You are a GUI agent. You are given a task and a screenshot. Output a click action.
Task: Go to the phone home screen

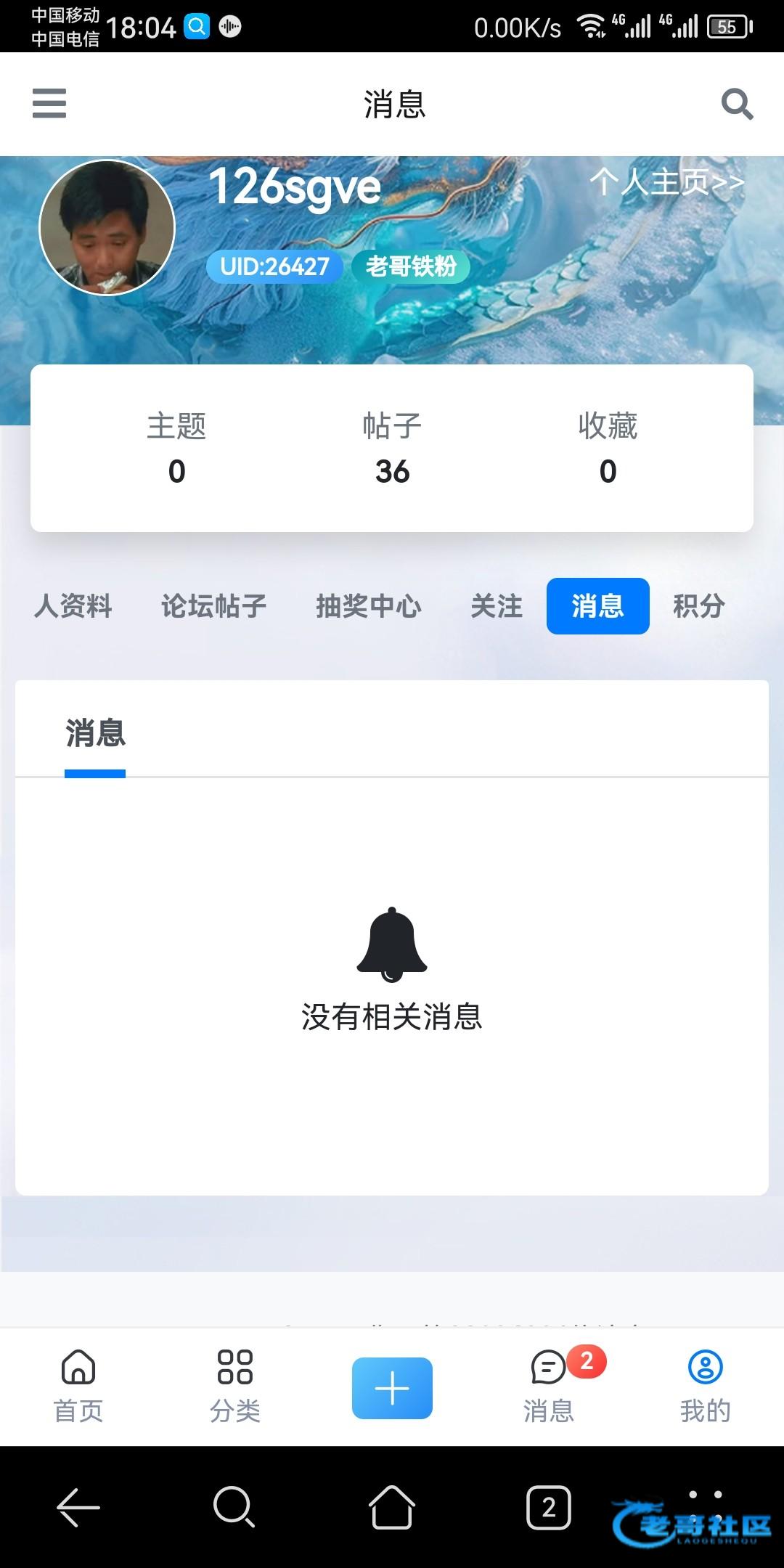coord(392,1508)
